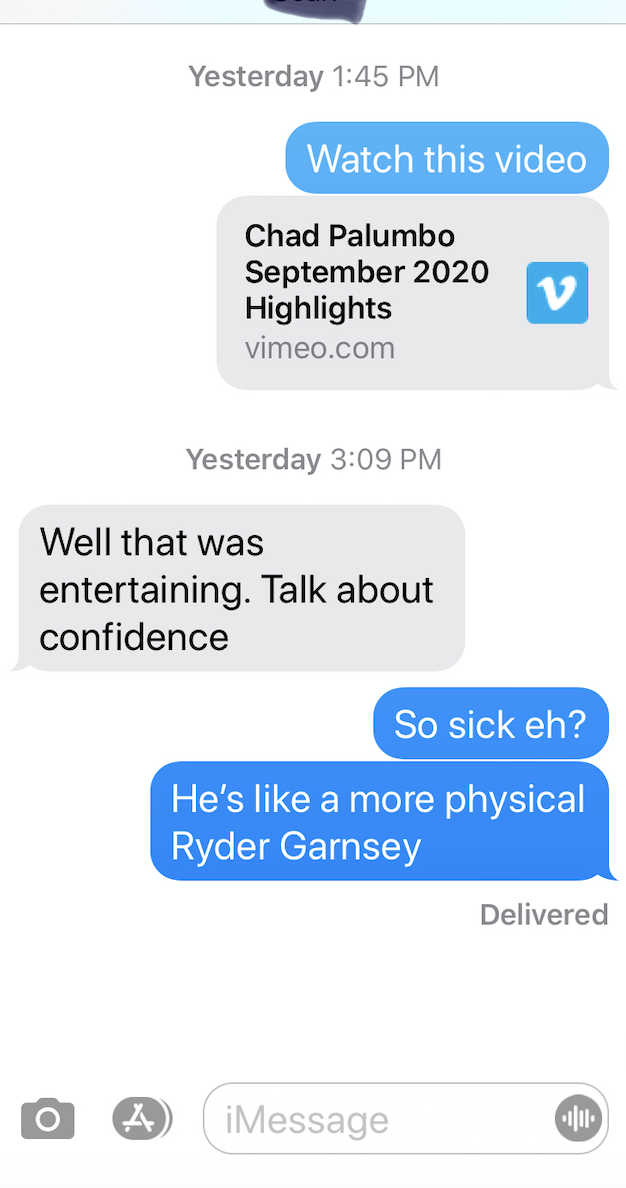Open the App Store apps drawer

(139, 1118)
